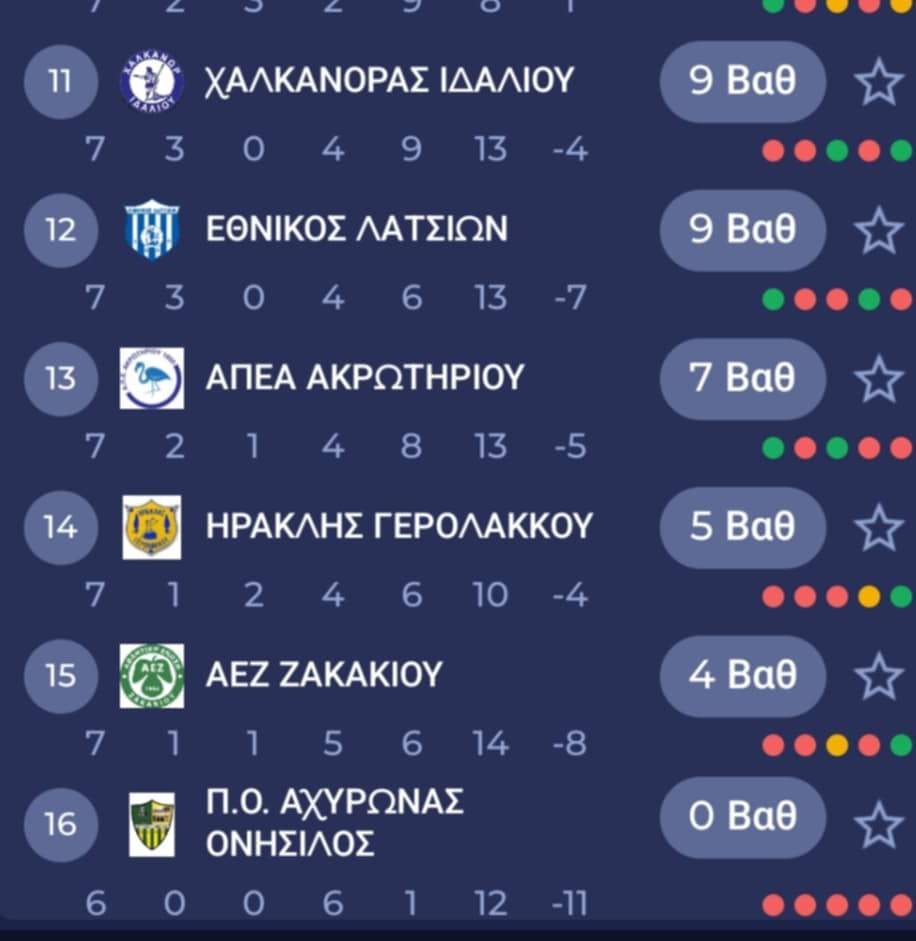
Task: Open ΑΕΖ ΖΑΚΑΚΙΟΥ from the table
Action: [322, 675]
